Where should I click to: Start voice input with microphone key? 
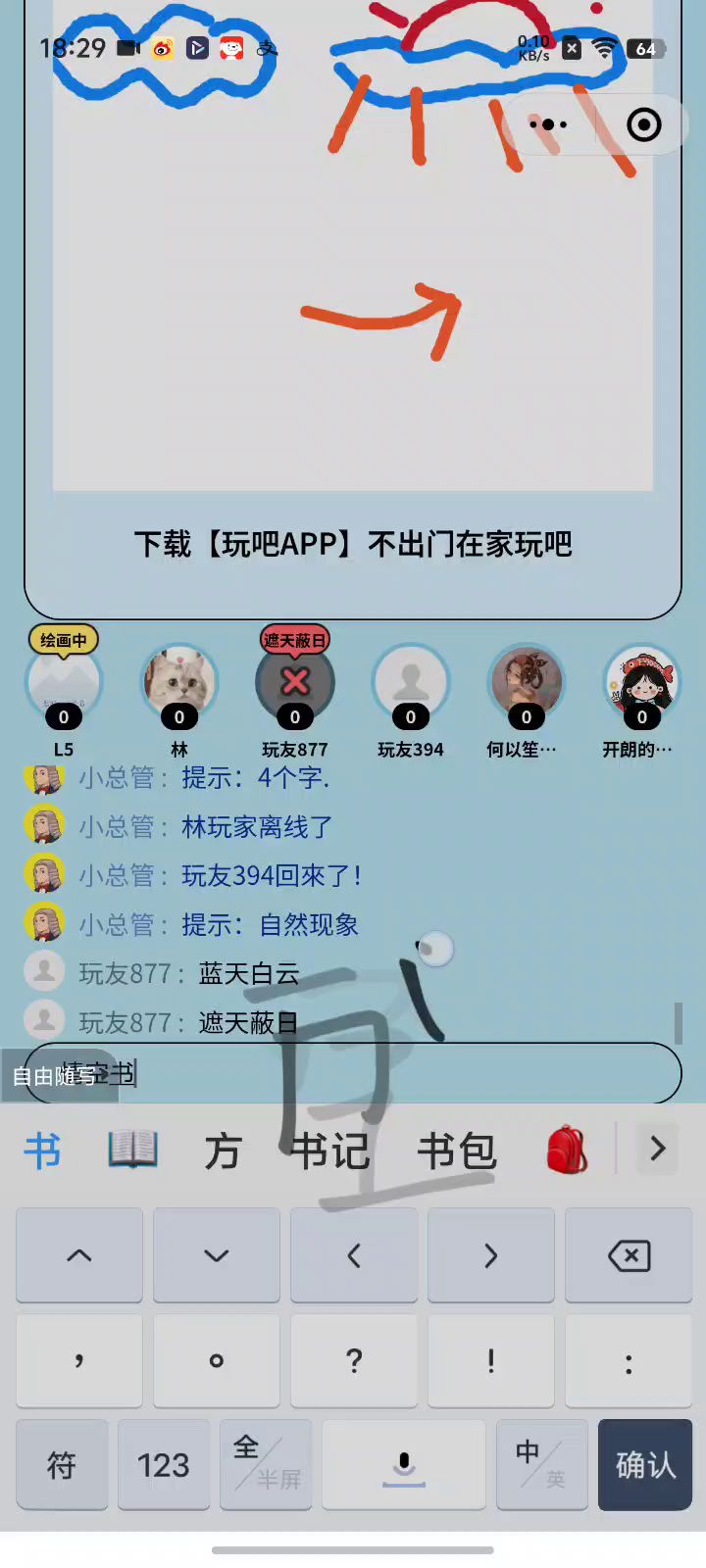(x=404, y=1465)
